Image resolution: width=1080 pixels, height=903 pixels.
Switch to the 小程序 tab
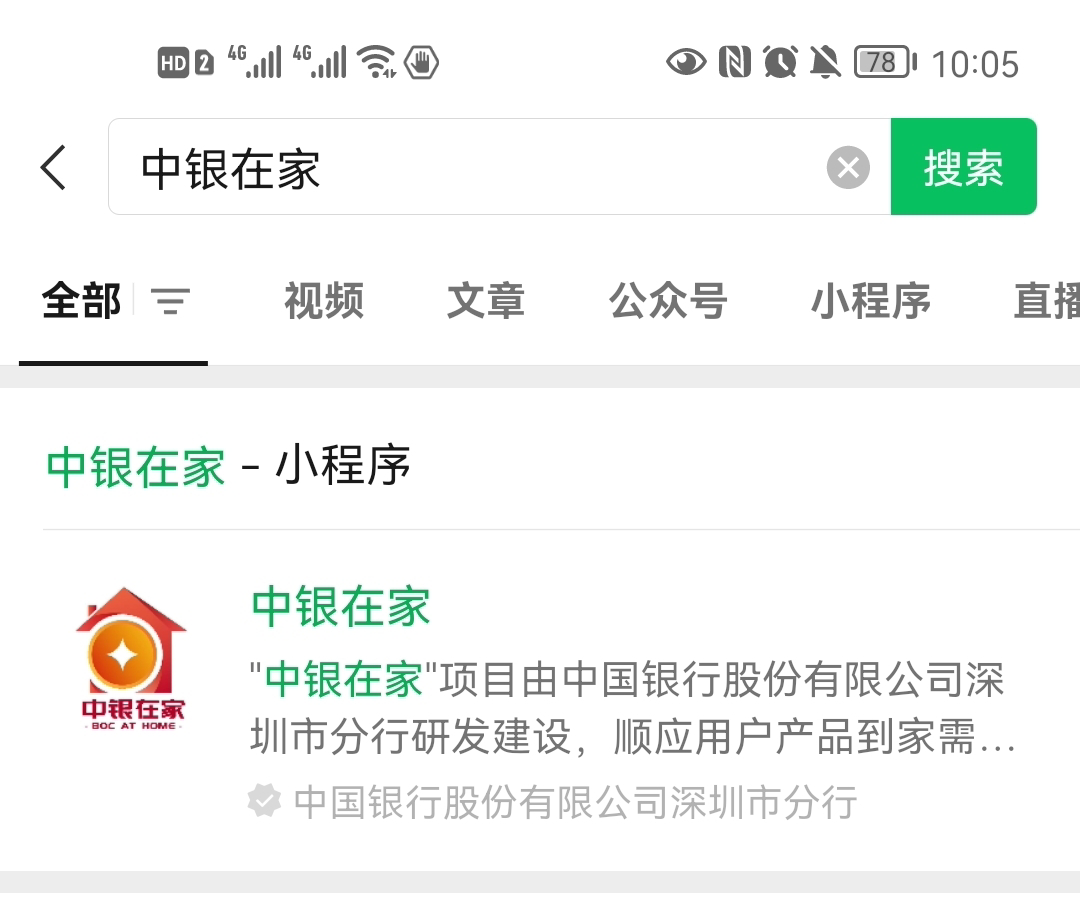(x=870, y=301)
